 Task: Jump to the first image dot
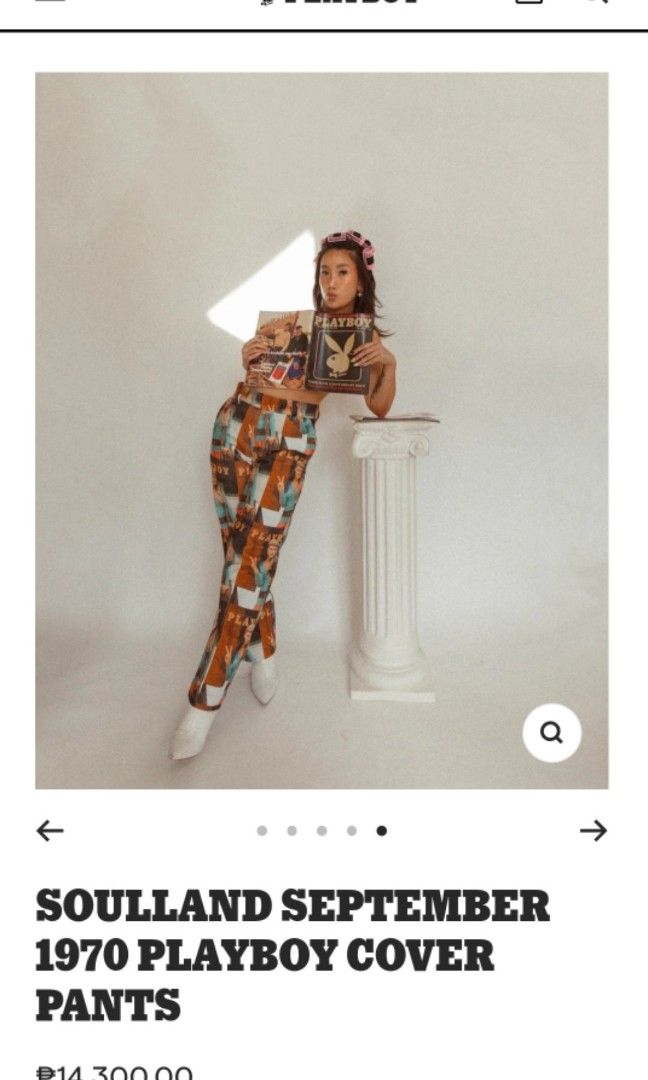[262, 830]
